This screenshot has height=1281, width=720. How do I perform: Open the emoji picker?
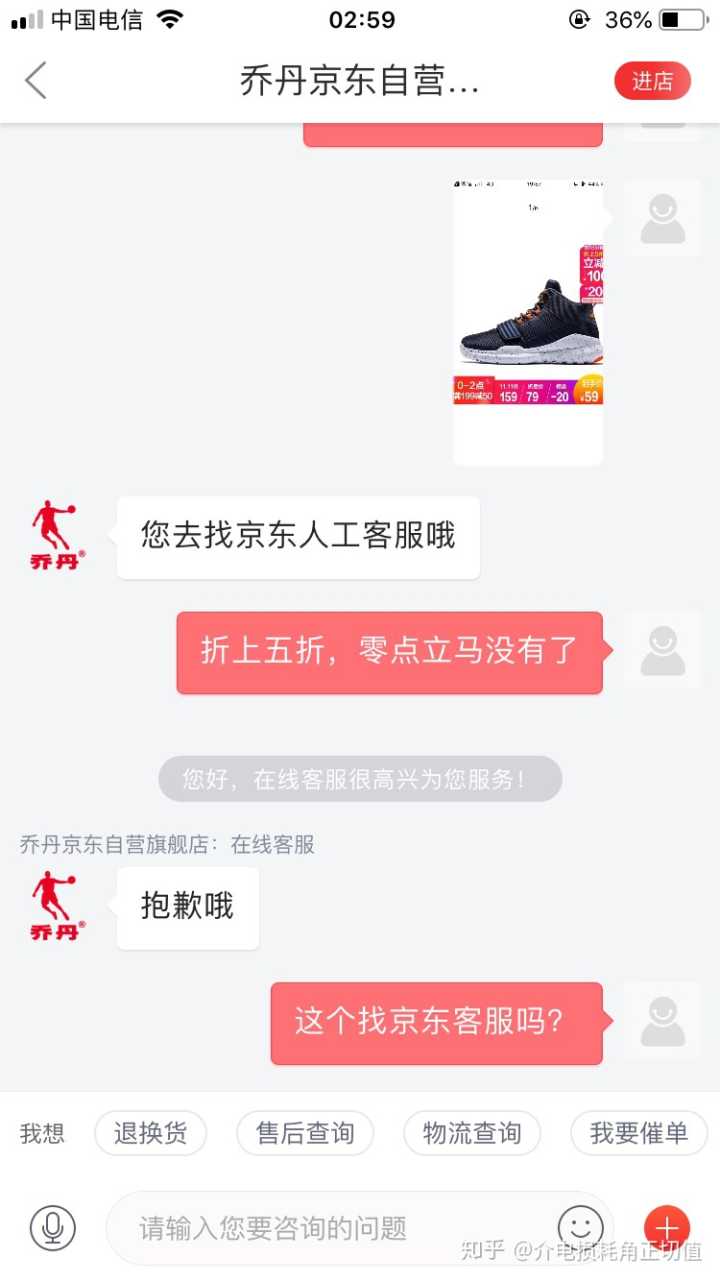pos(580,1225)
